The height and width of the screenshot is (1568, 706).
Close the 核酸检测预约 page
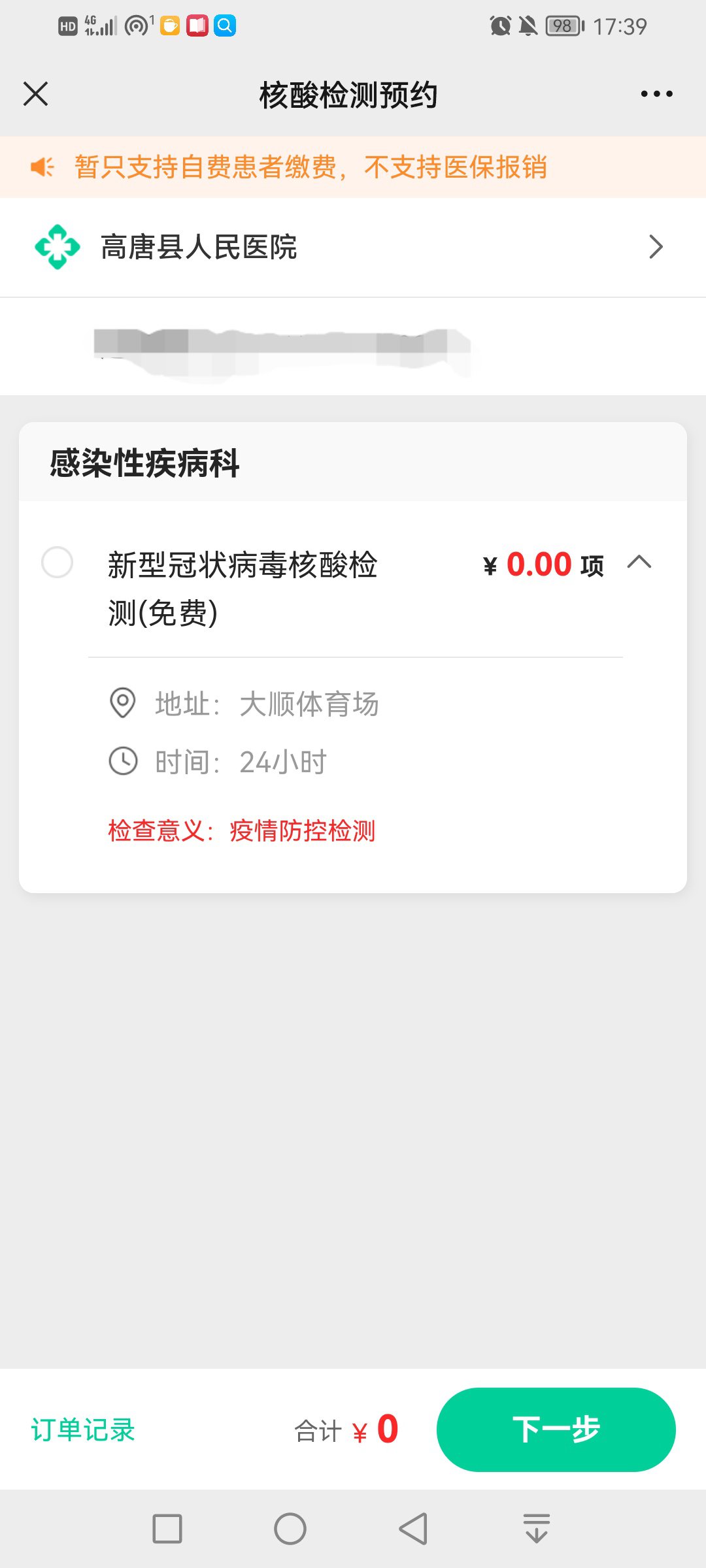pos(36,94)
